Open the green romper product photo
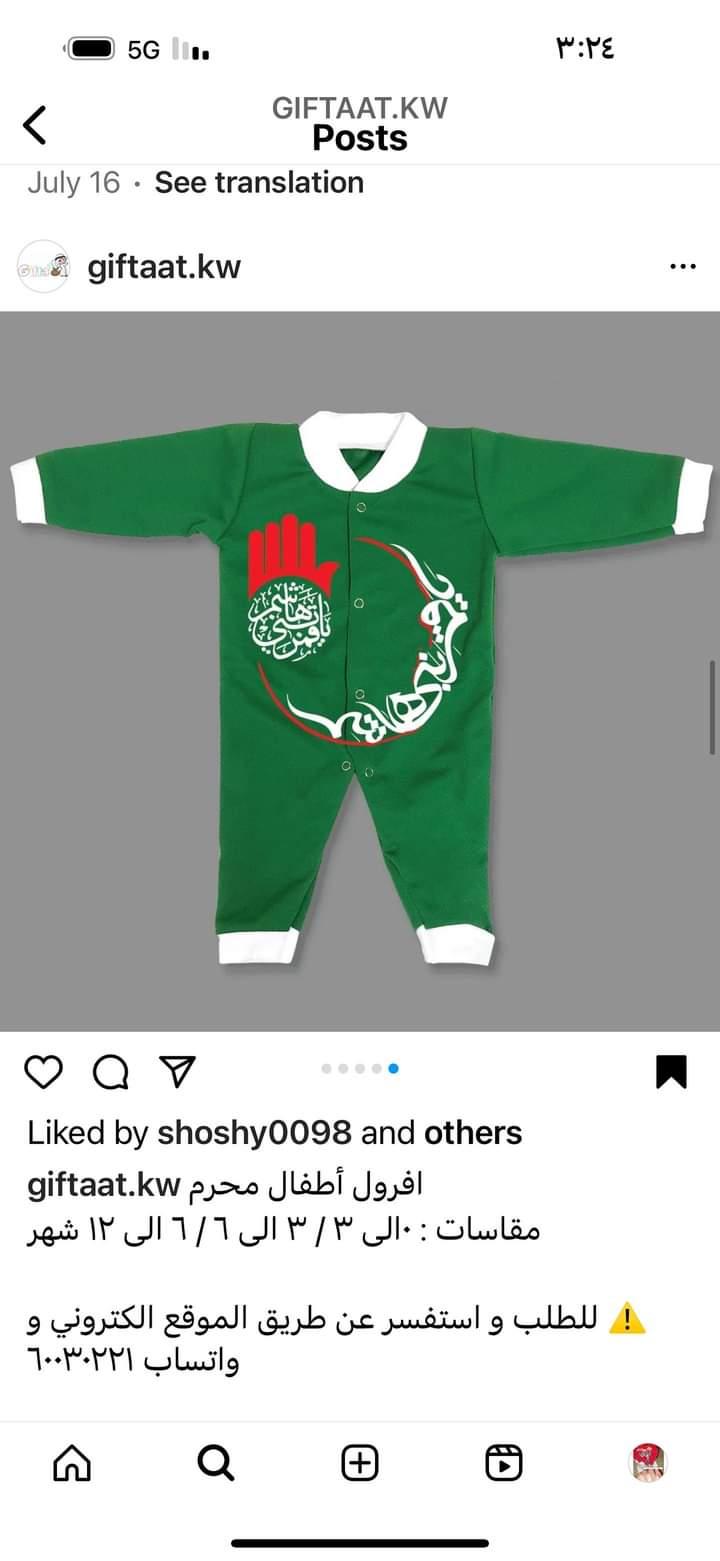 (x=360, y=671)
